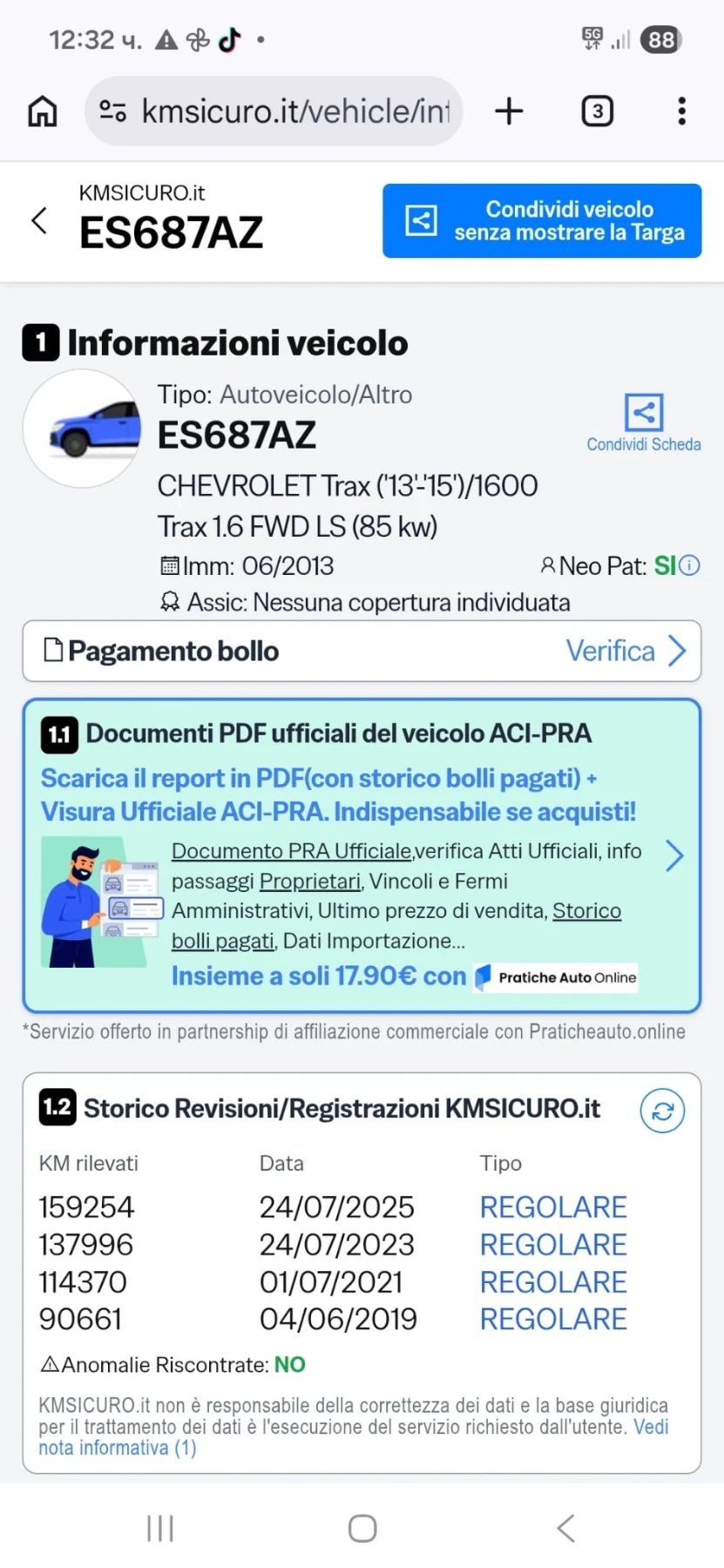The width and height of the screenshot is (724, 1568).
Task: Refresh the Storico Revisioni history
Action: coord(662,1111)
